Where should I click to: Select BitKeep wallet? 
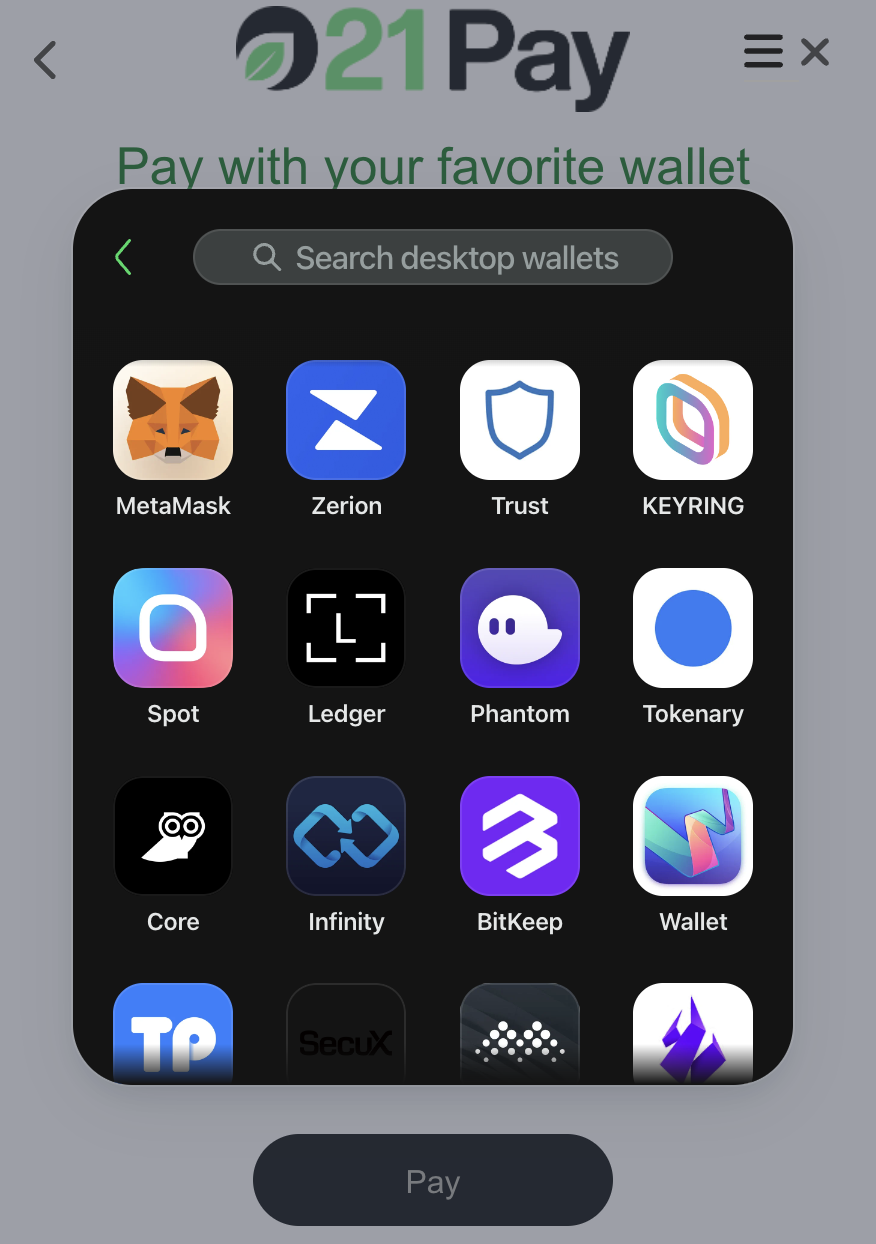[x=520, y=836]
